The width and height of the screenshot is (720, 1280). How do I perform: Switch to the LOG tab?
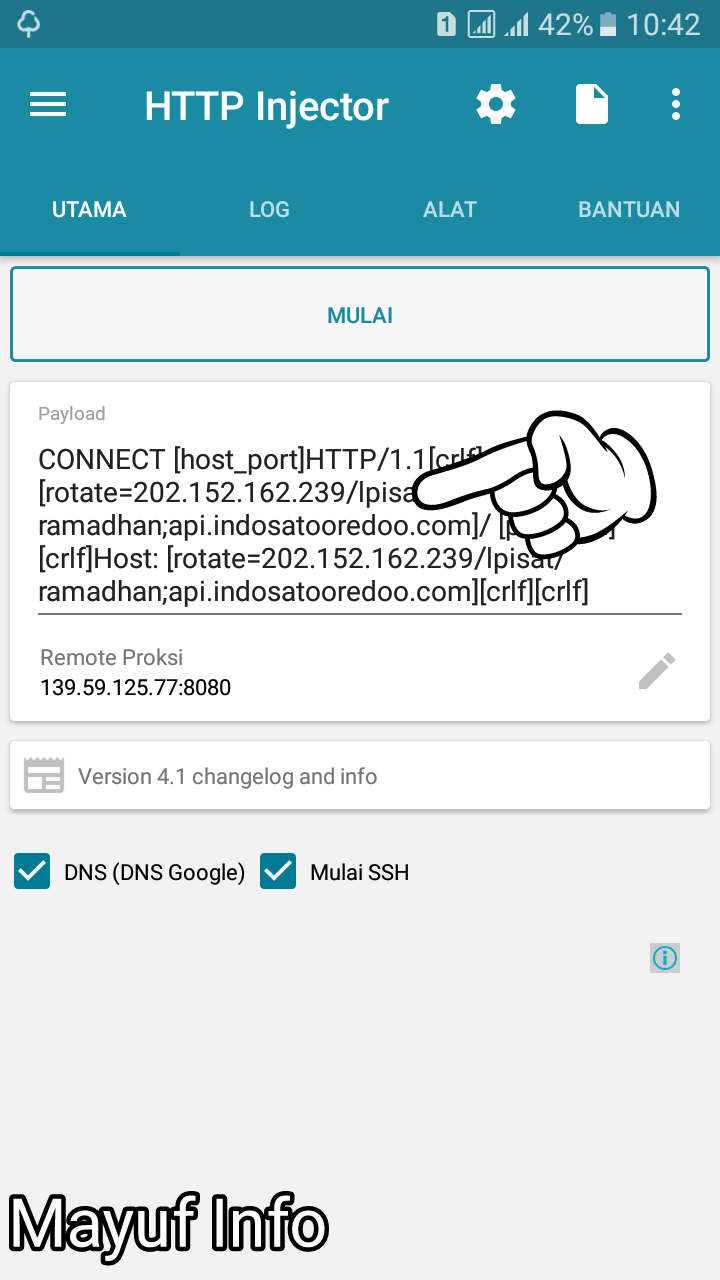click(x=269, y=210)
